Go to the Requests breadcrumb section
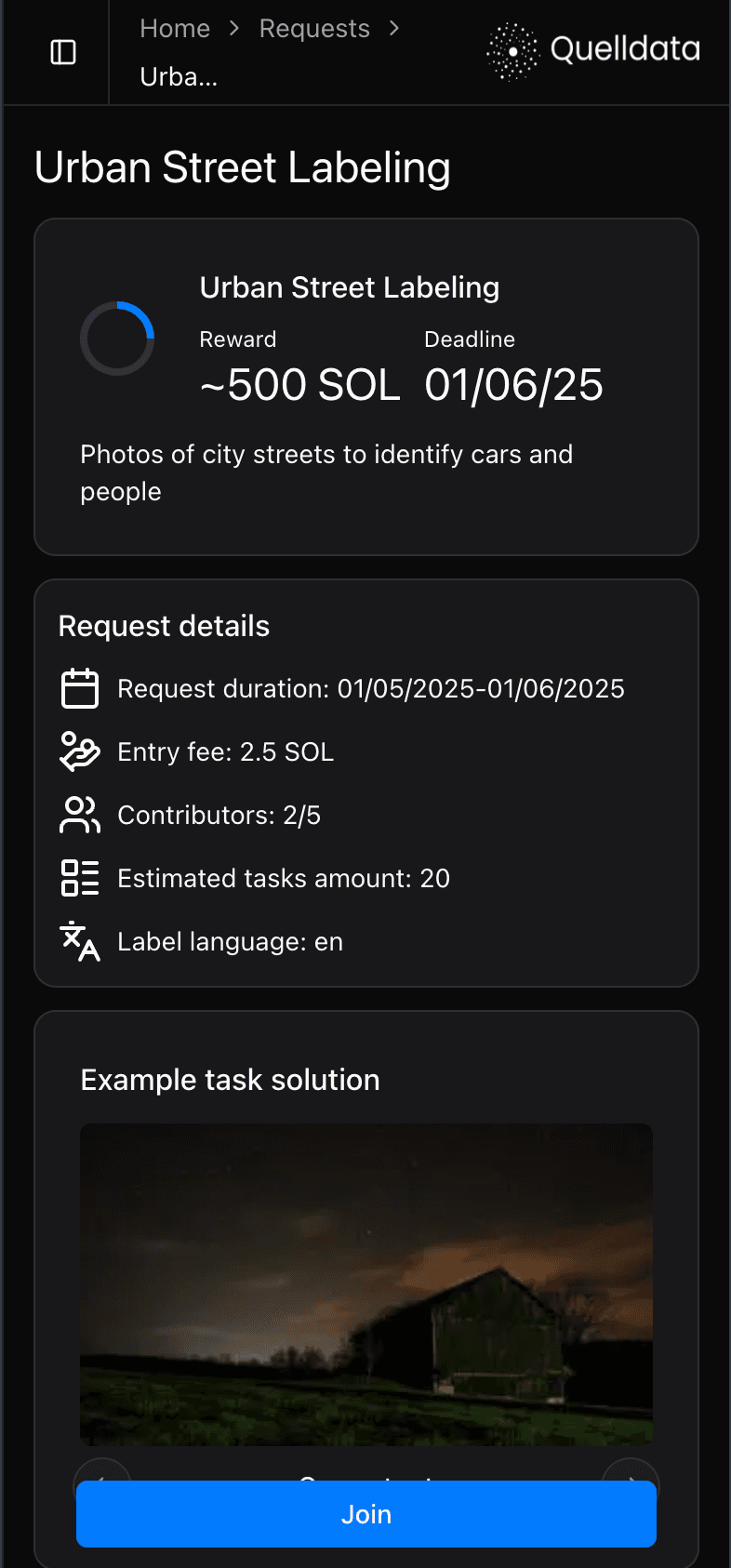This screenshot has width=731, height=1568. coord(313,29)
